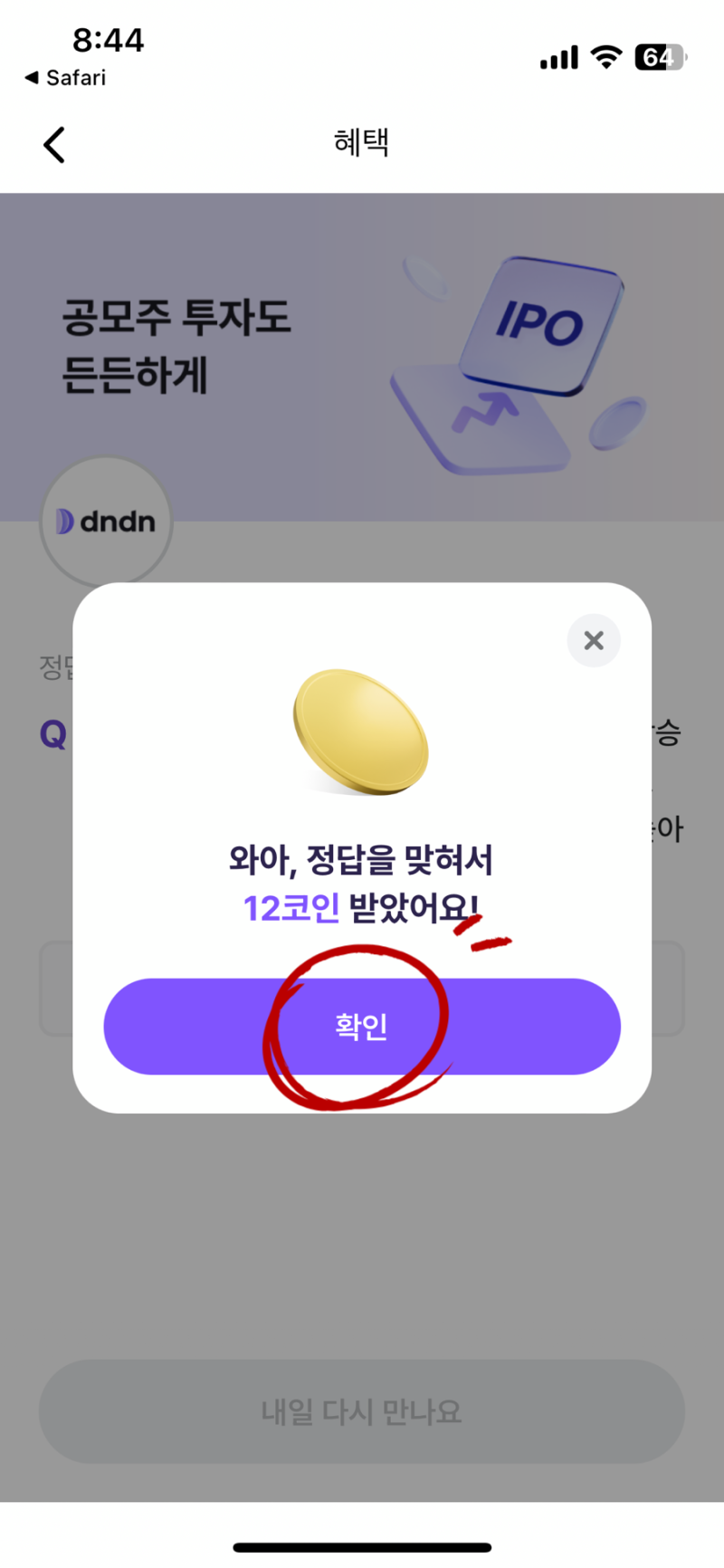This screenshot has height=1568, width=724.
Task: Tap the back arrow on 혜택 screen
Action: click(52, 144)
